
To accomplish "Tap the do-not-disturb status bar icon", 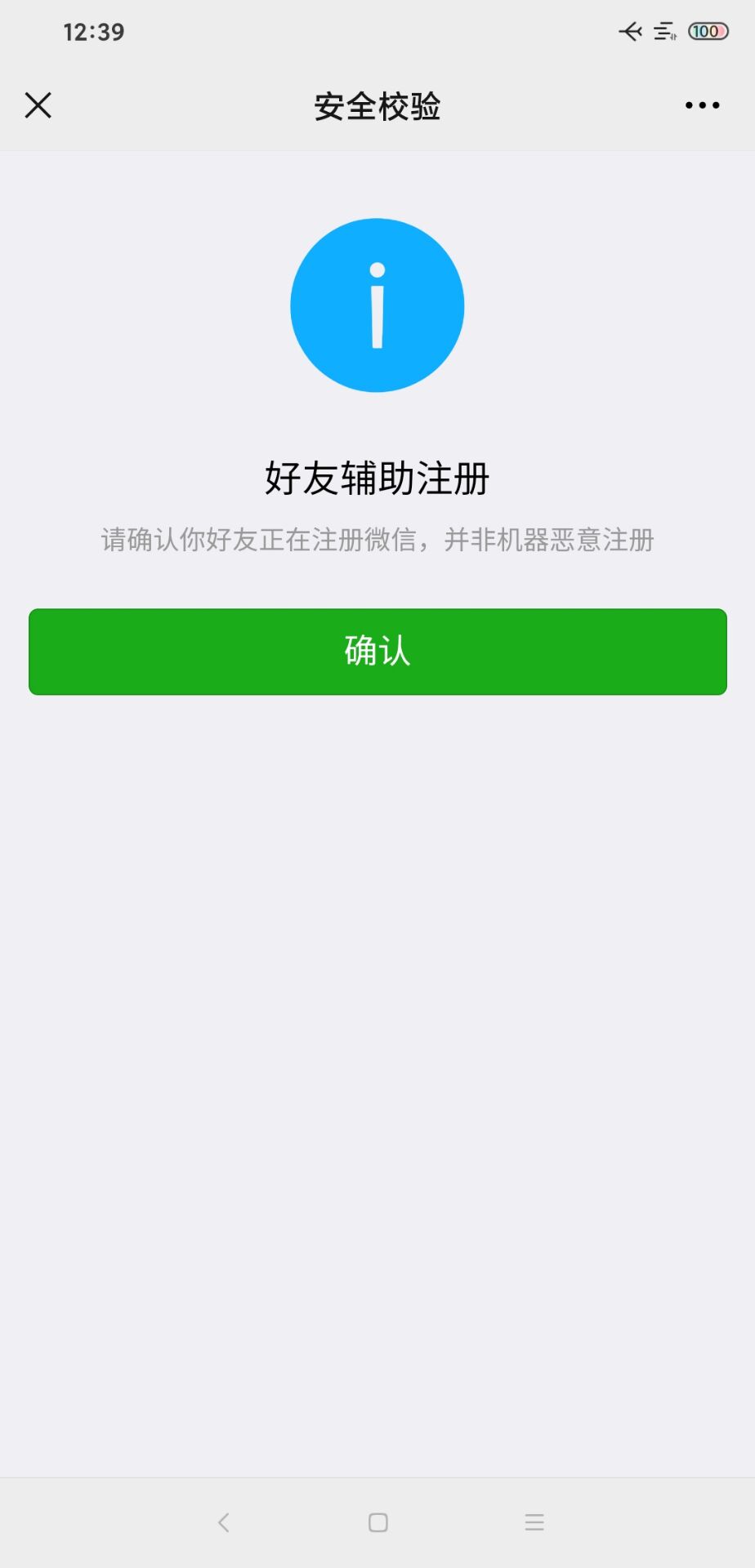I will 662,31.
